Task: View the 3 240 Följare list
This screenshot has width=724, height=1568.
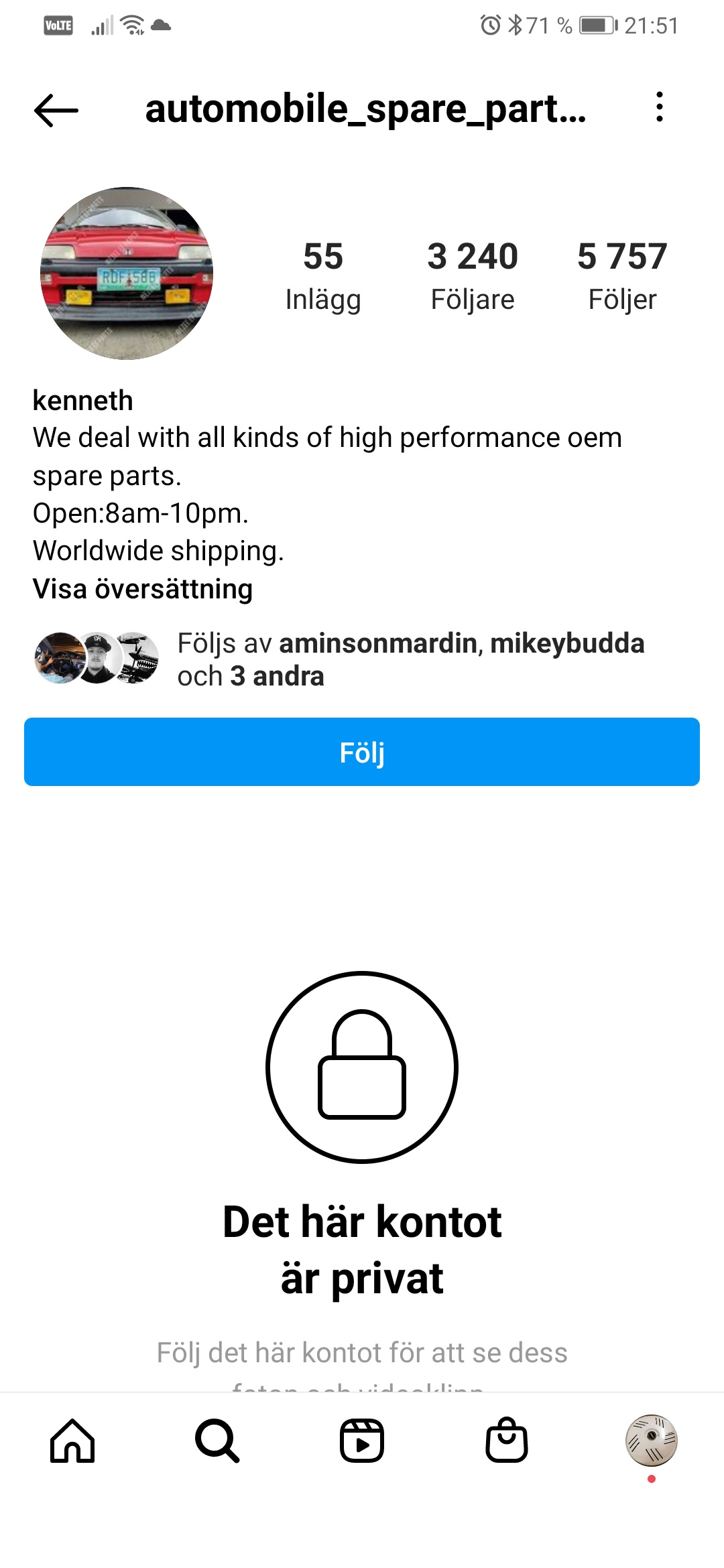Action: (x=473, y=276)
